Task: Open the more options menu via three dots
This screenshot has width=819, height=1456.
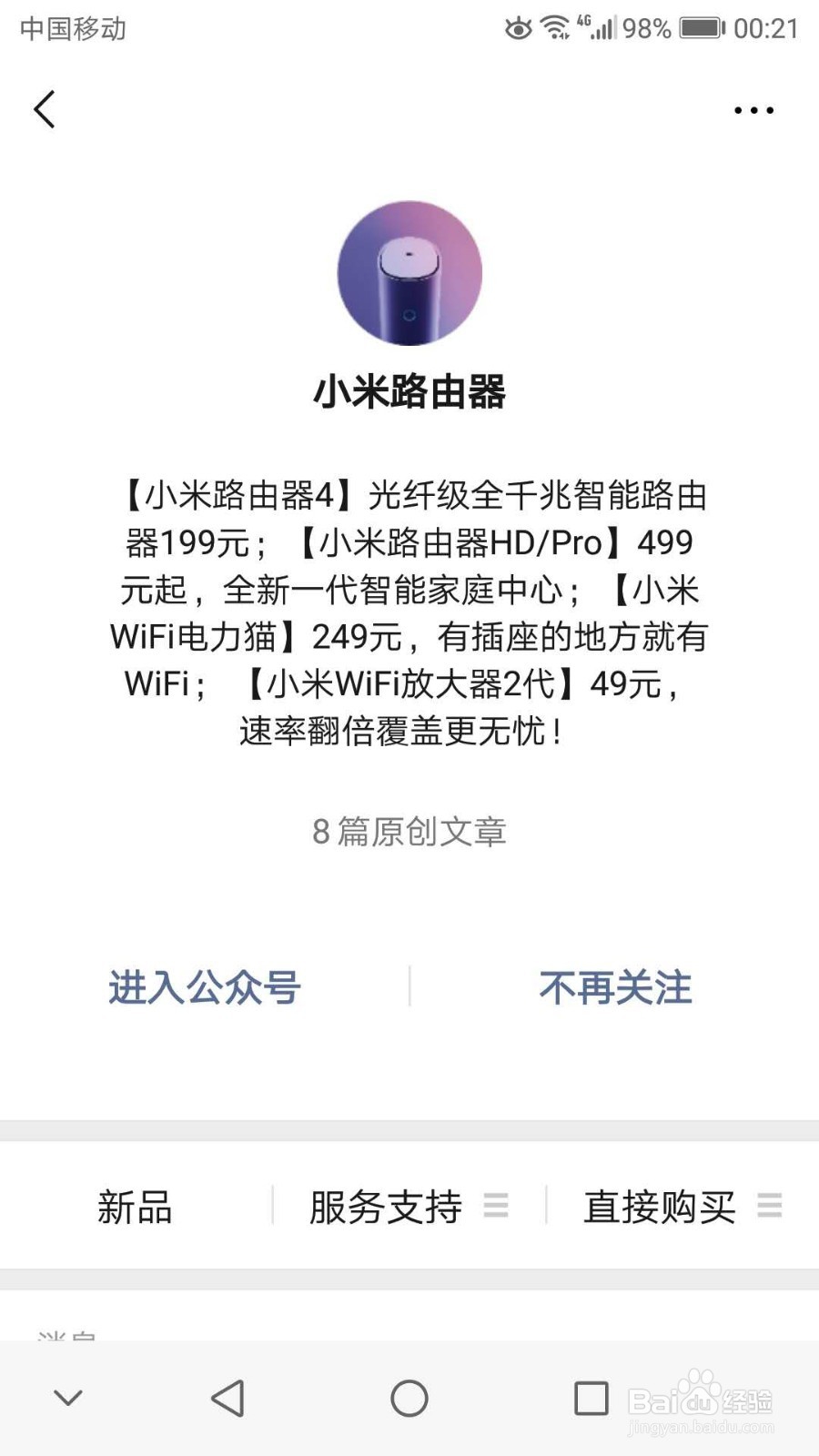Action: click(753, 109)
